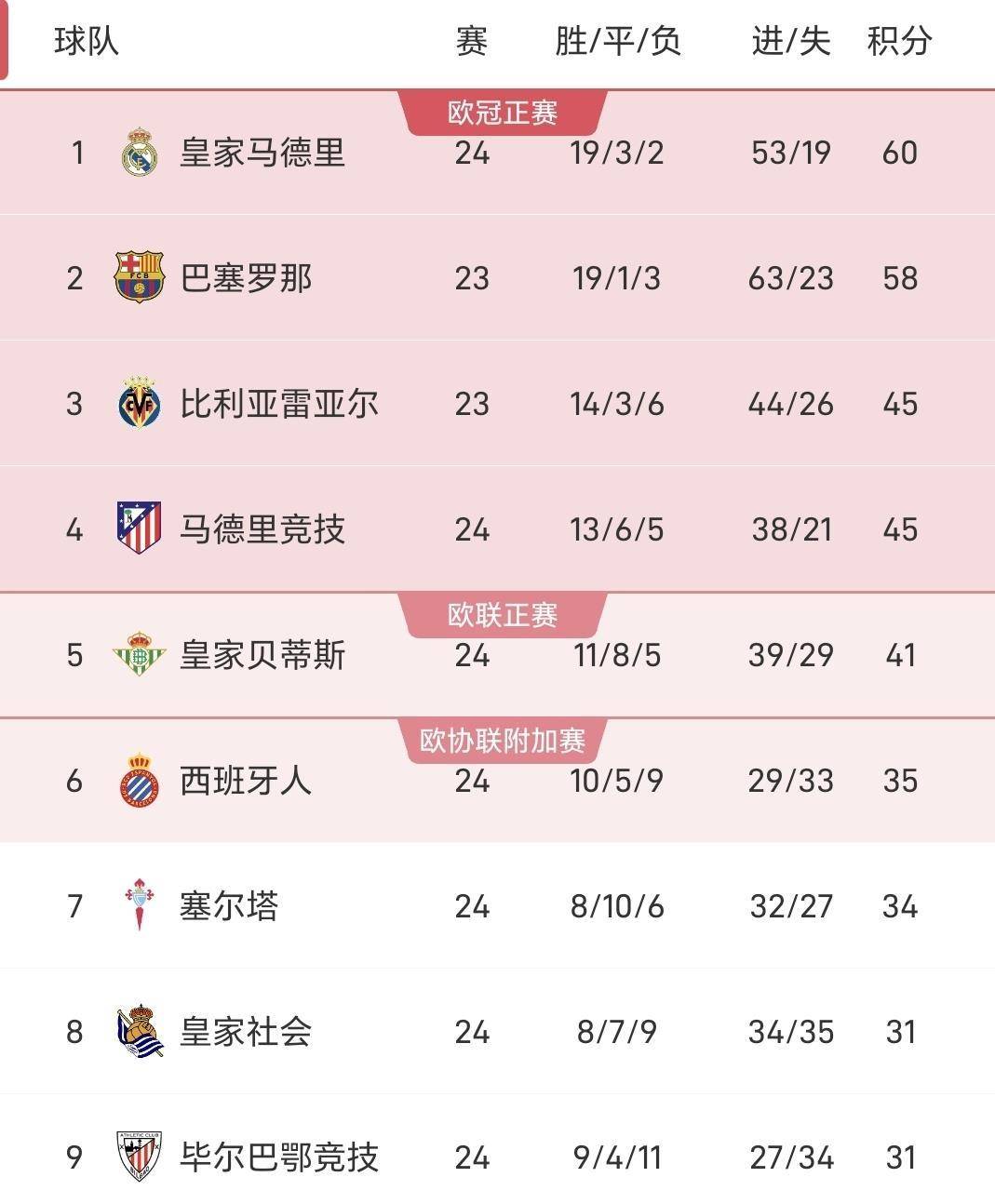
Task: Open the 皇家马德里 team row
Action: tap(262, 153)
